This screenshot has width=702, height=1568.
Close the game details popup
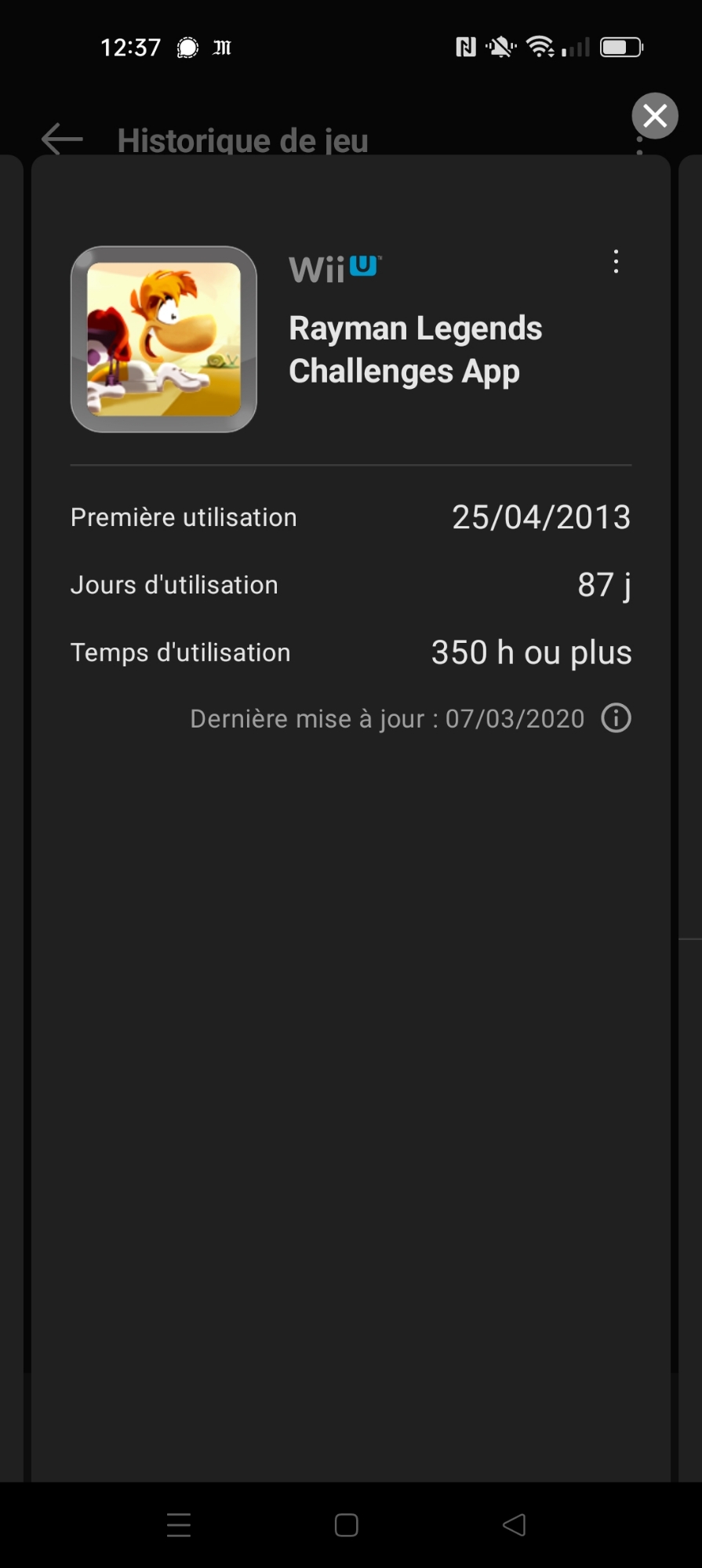(x=655, y=116)
